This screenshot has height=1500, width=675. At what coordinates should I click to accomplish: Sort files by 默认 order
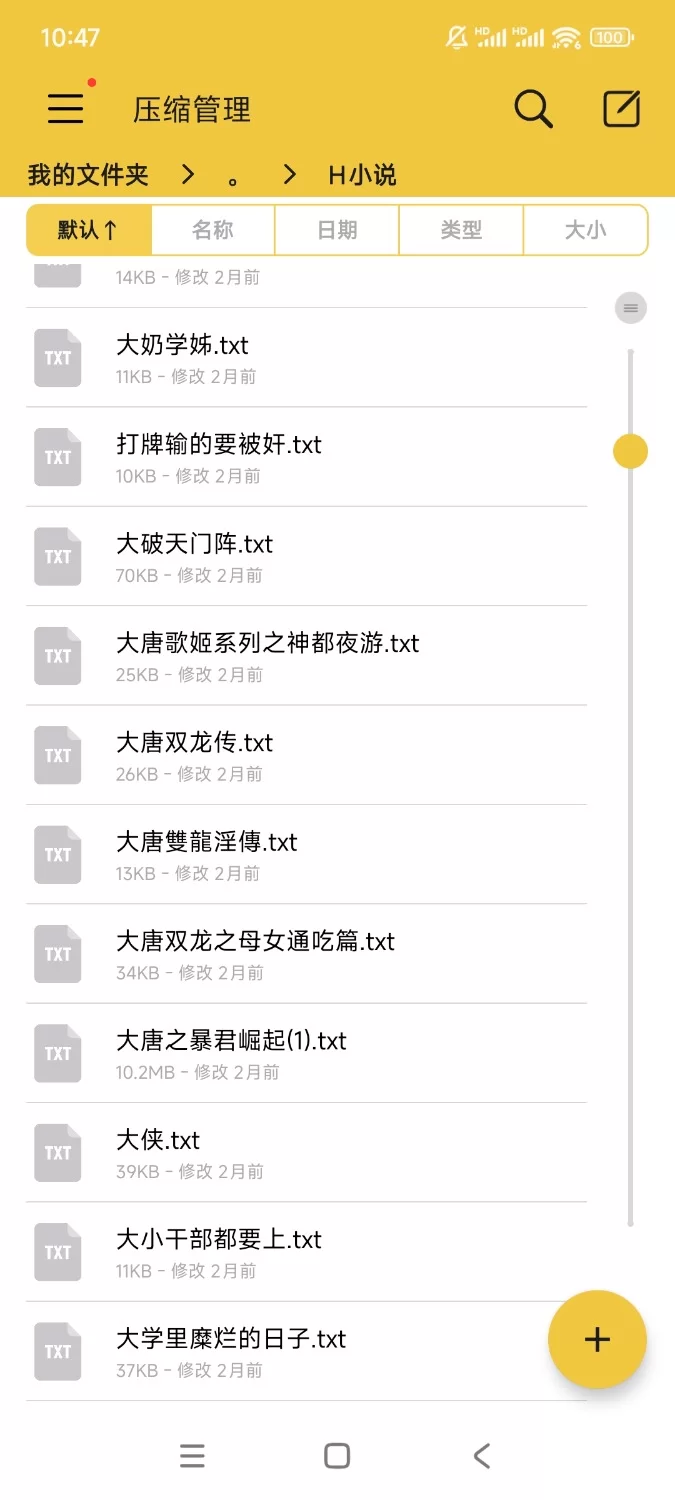coord(89,230)
